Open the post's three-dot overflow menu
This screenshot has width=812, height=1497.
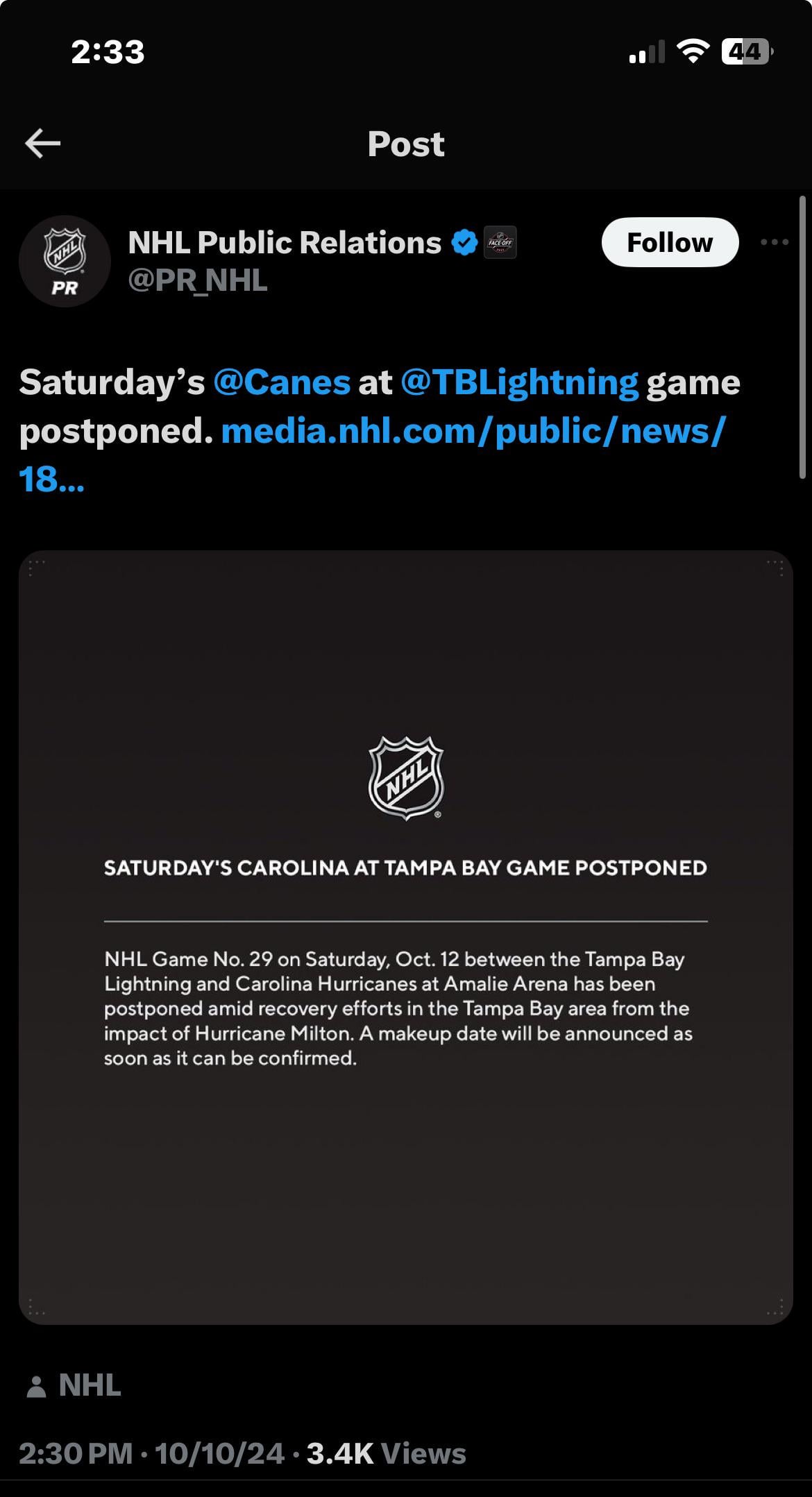[x=774, y=242]
